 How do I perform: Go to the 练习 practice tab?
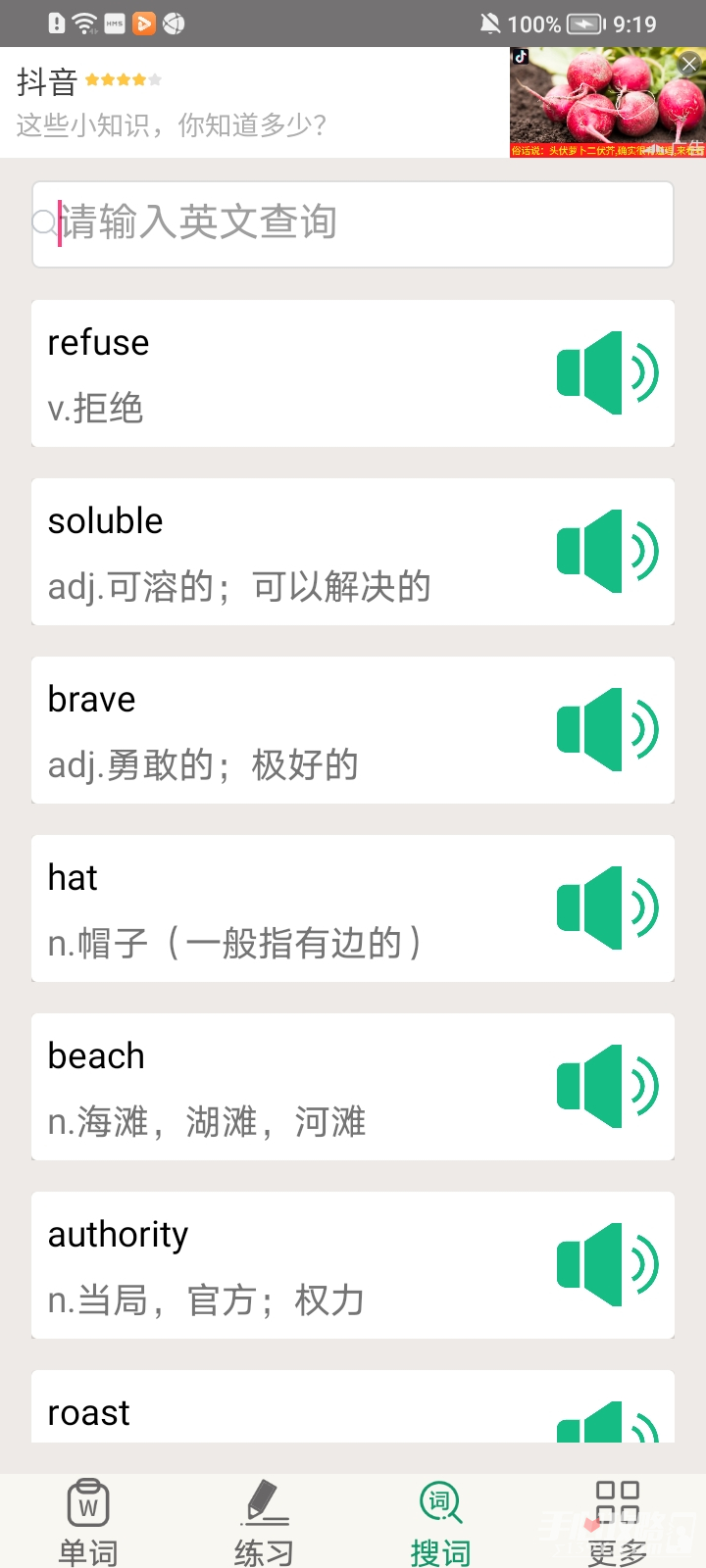point(264,1521)
